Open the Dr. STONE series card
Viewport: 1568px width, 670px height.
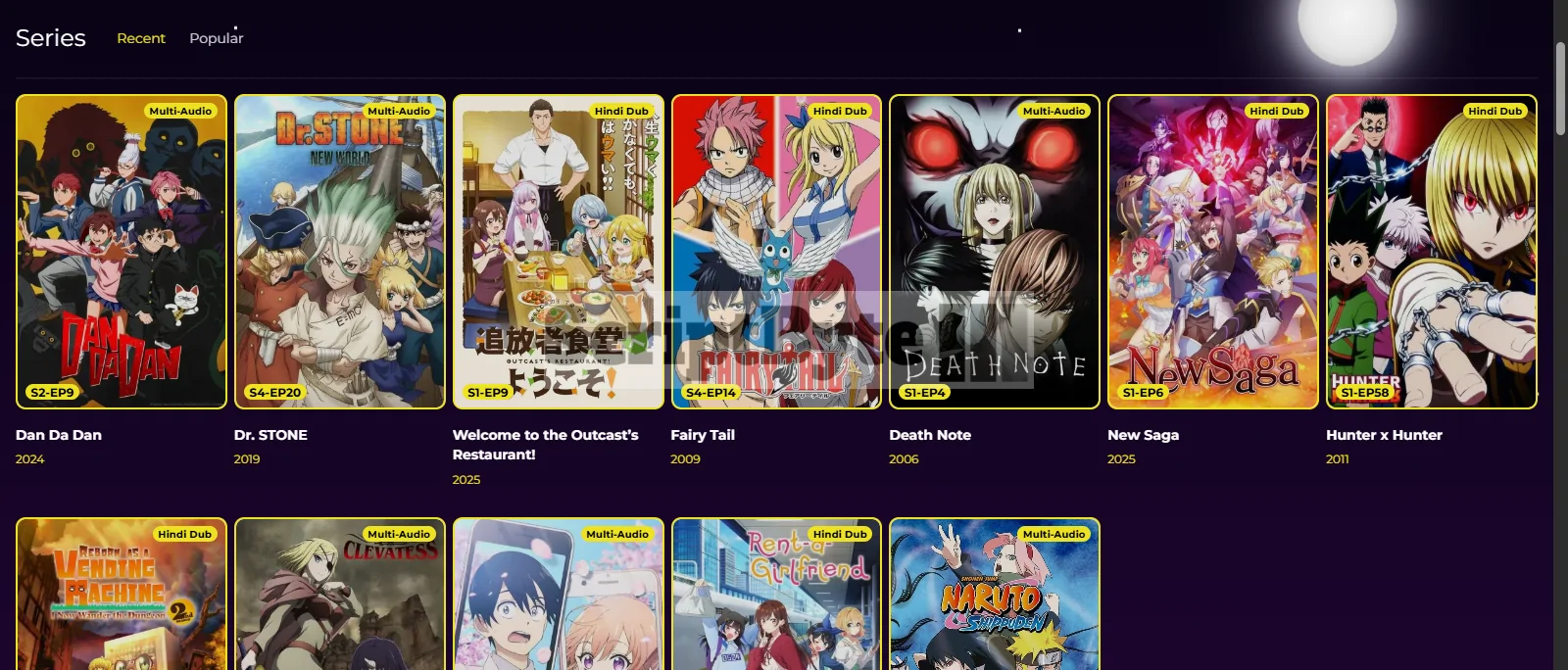click(340, 252)
